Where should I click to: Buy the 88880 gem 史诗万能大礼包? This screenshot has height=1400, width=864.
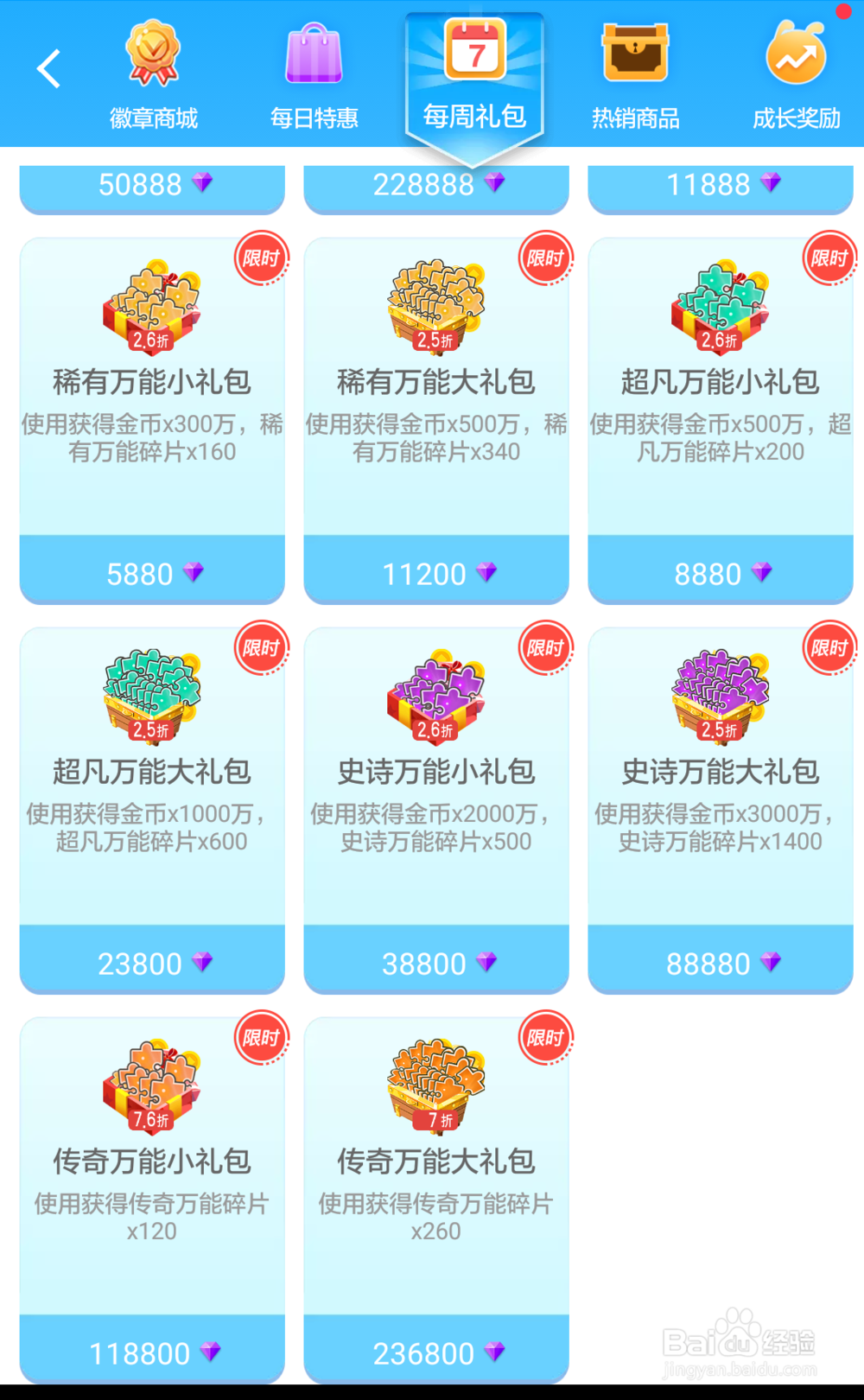pos(720,962)
